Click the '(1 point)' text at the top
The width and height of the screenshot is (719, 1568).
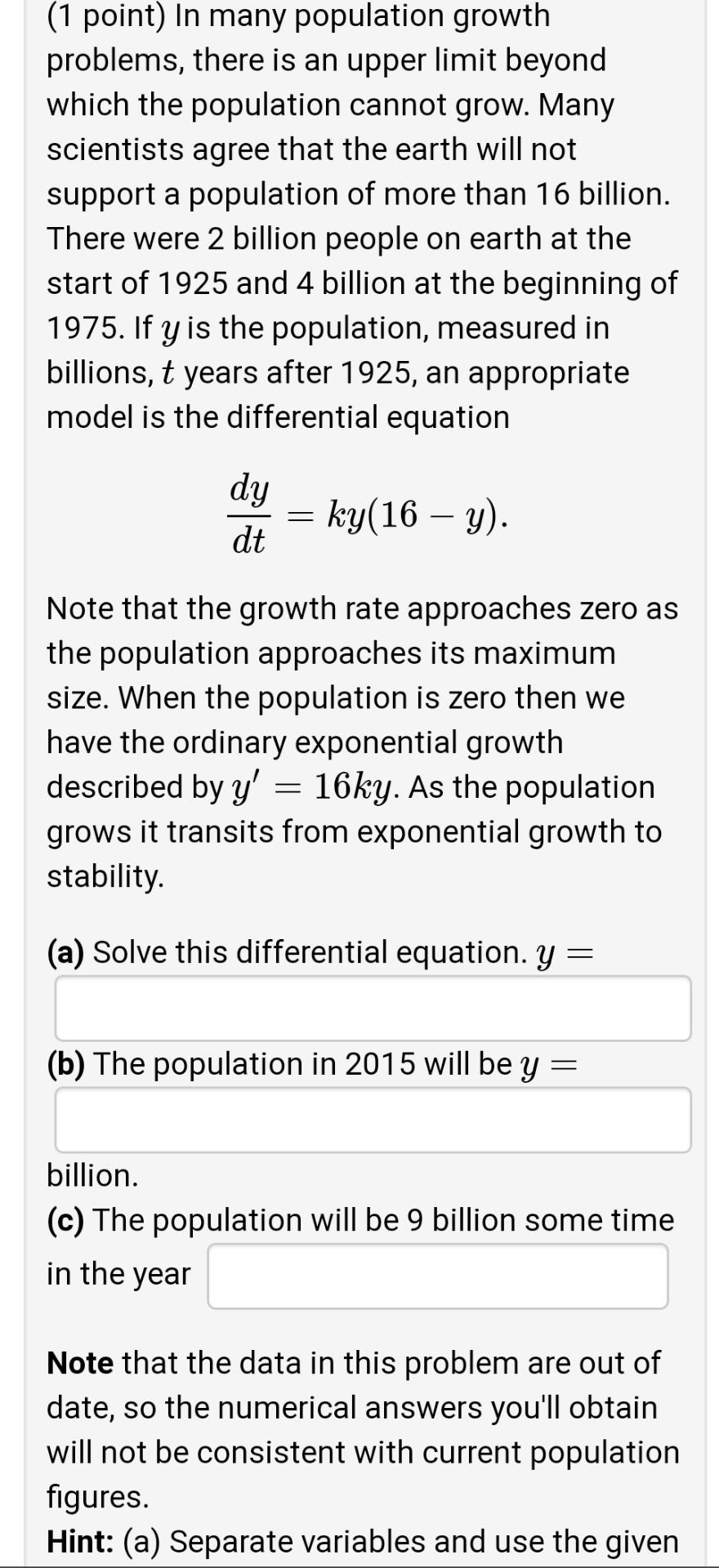[x=106, y=16]
